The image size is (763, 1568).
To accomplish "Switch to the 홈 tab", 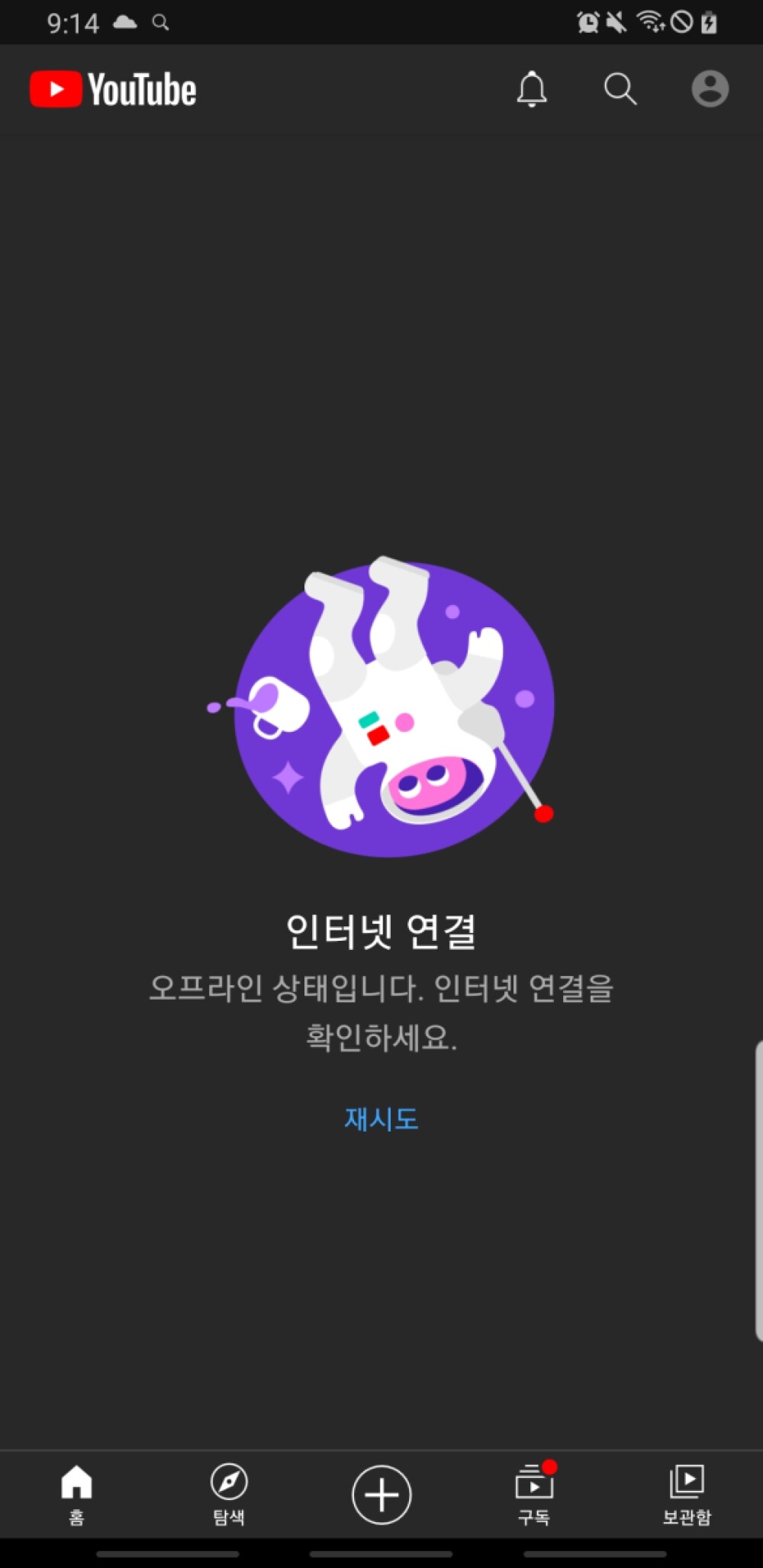I will point(76,1494).
